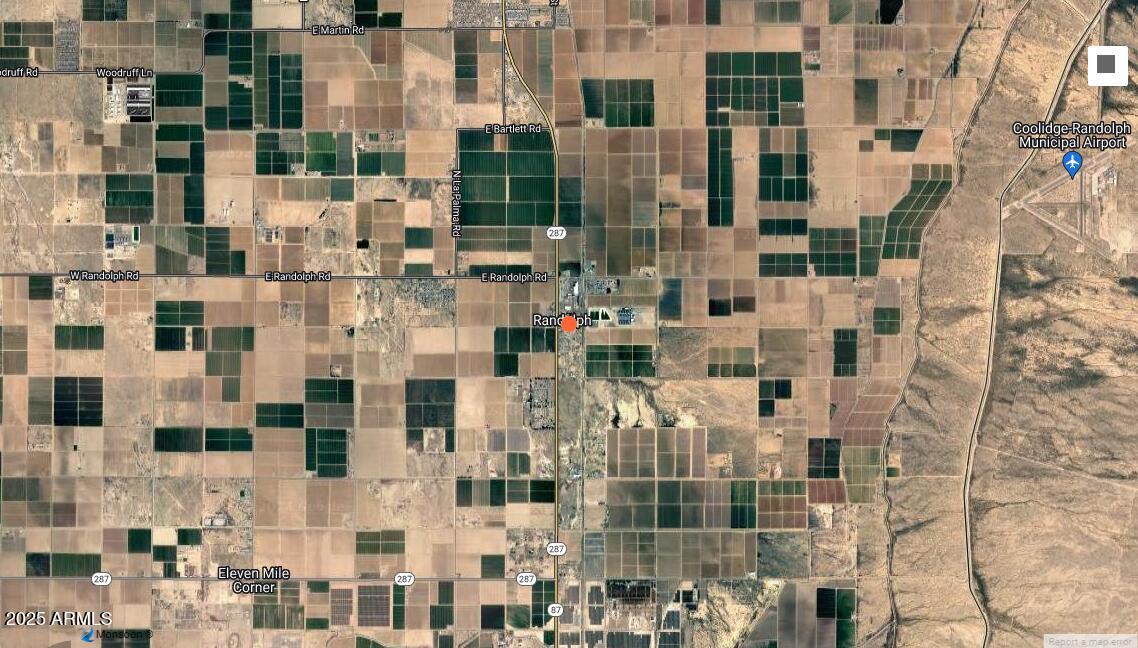The image size is (1138, 648).
Task: Open the Report a map error link
Action: tap(1090, 641)
